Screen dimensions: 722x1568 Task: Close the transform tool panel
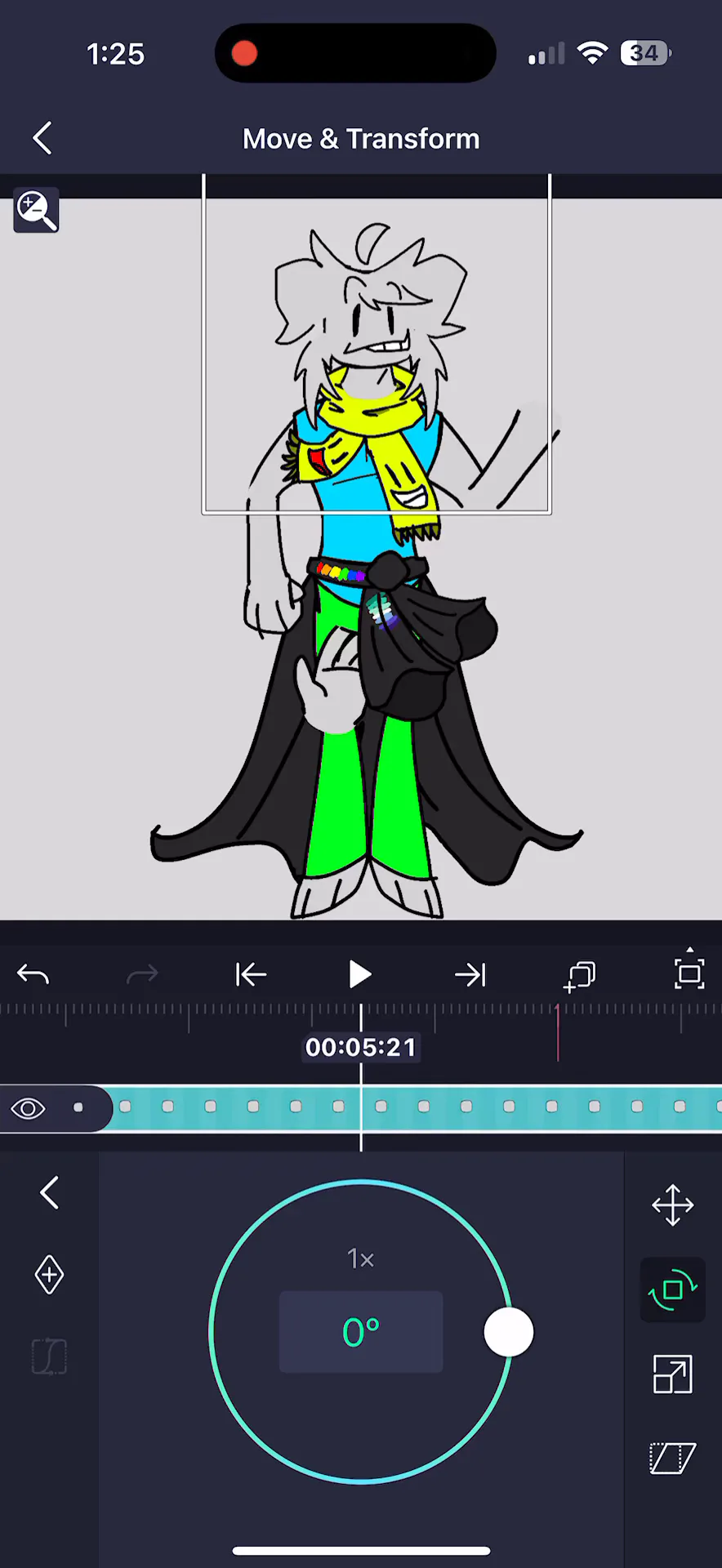(49, 1193)
